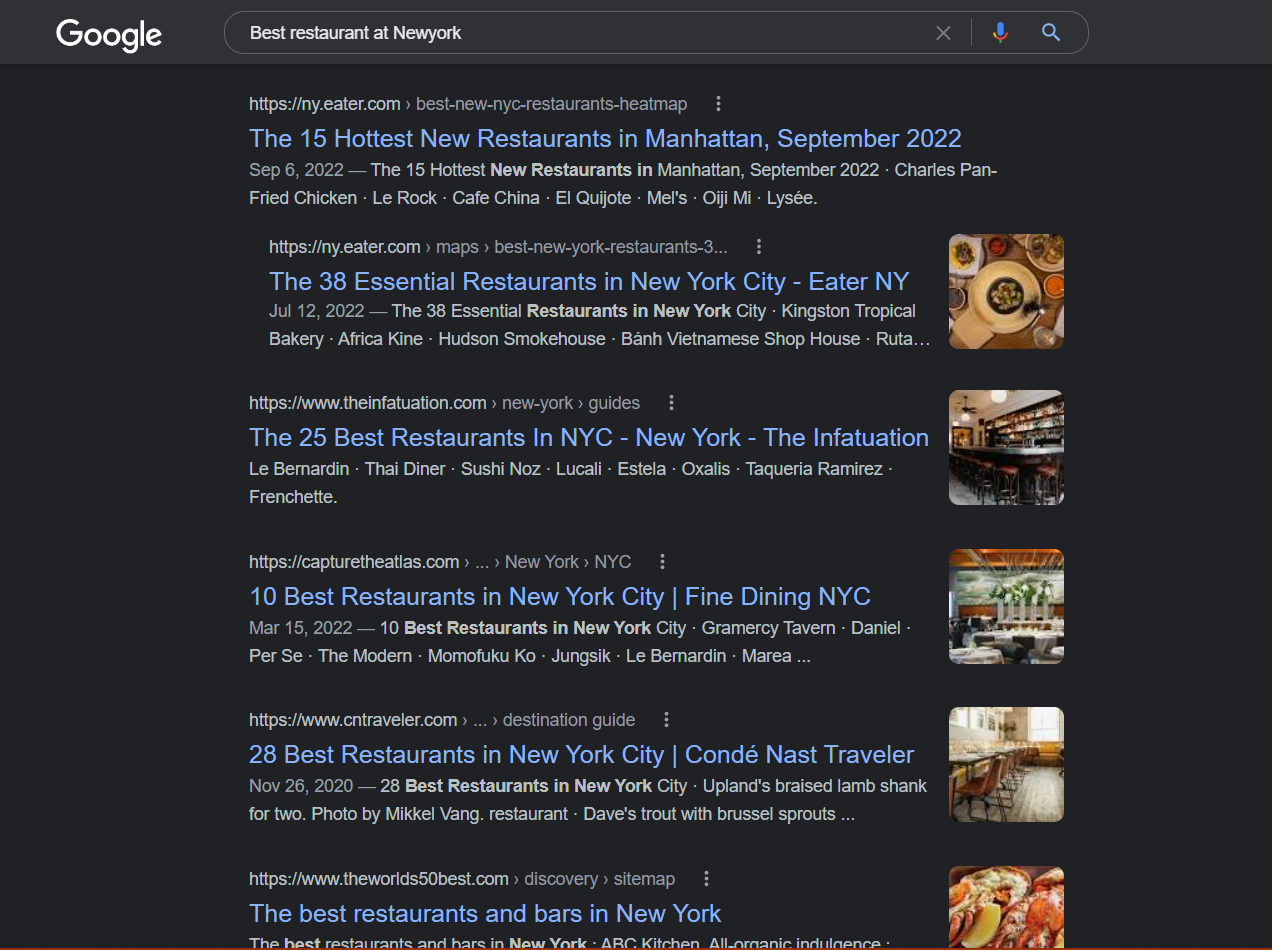Screen dimensions: 1272x950
Task: Run the search with the magnifier icon
Action: [1051, 33]
